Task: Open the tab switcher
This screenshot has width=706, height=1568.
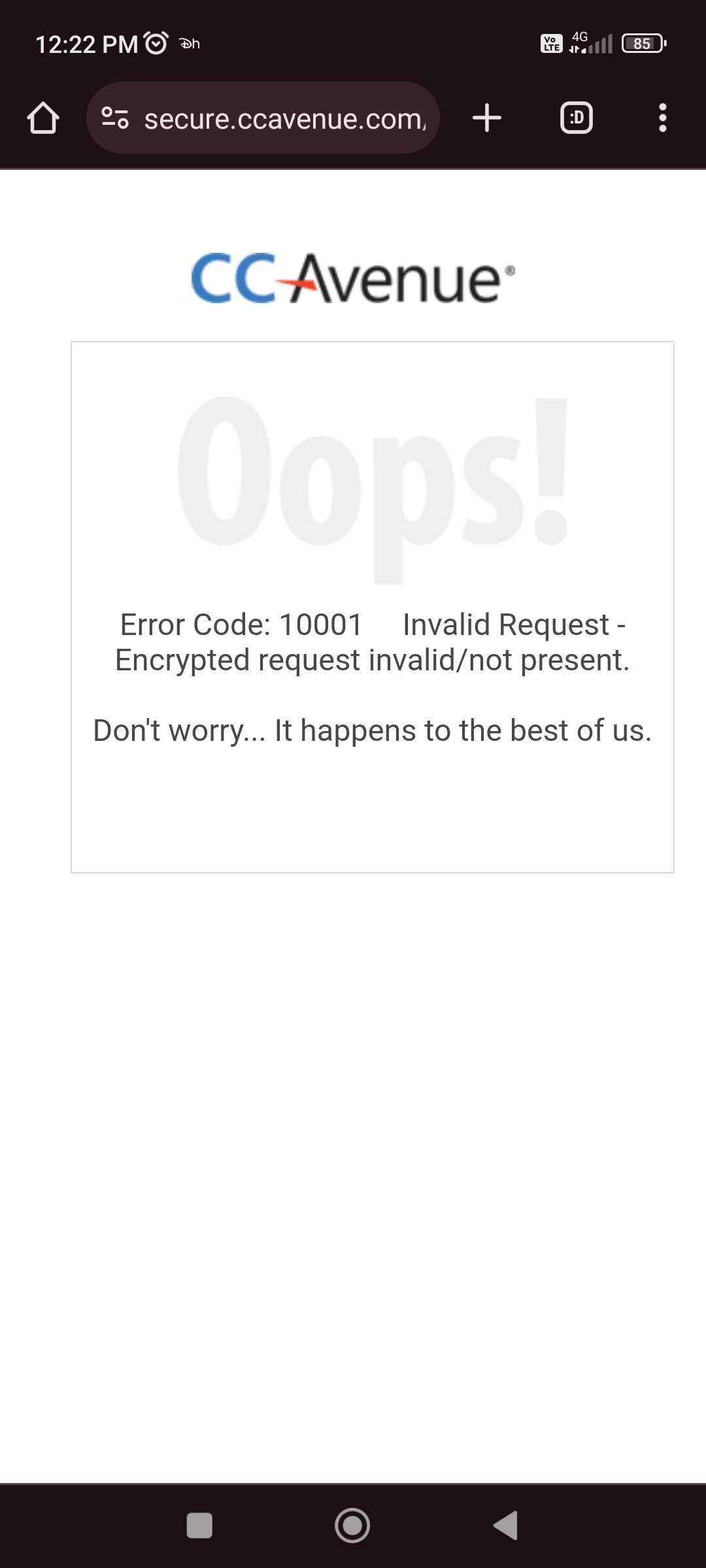Action: [x=577, y=118]
